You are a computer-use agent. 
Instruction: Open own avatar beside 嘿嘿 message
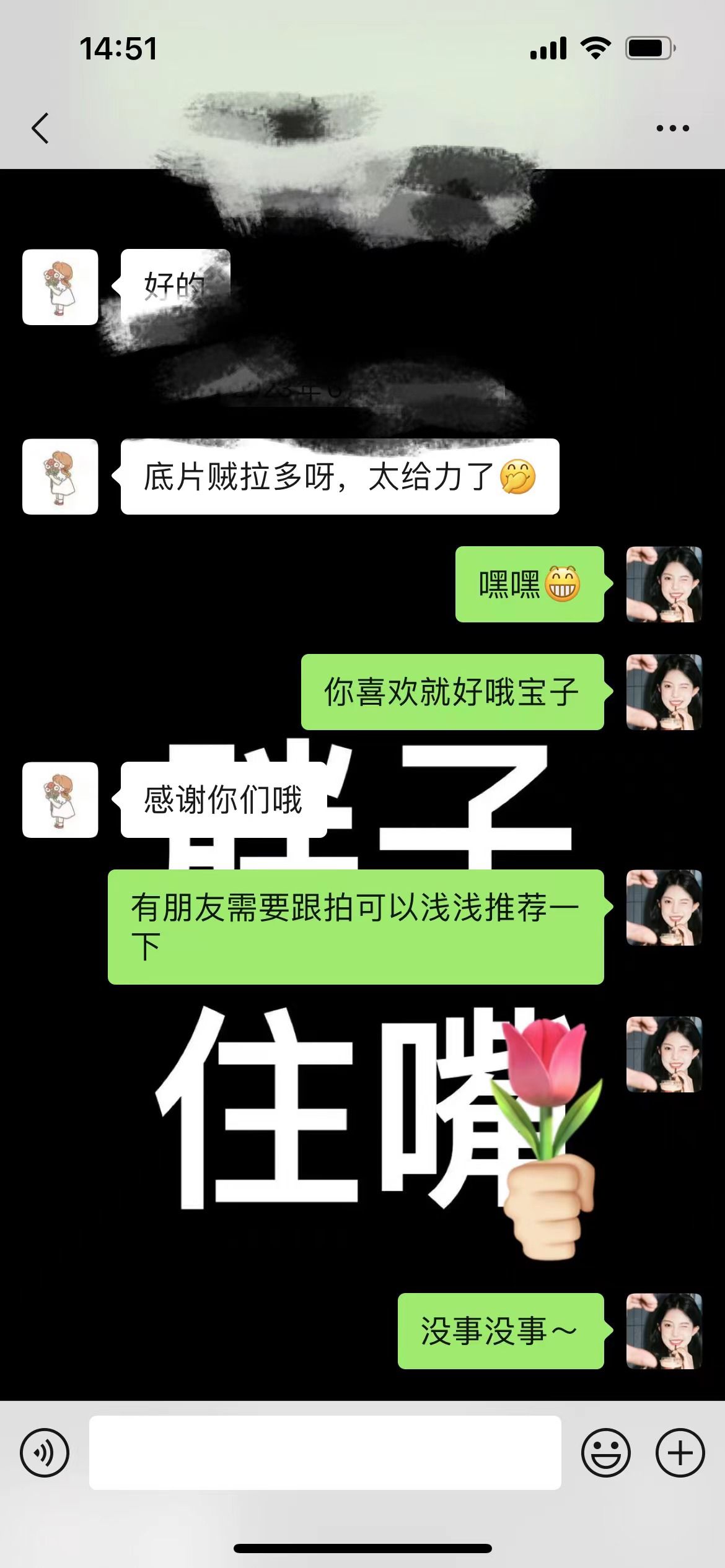[664, 584]
